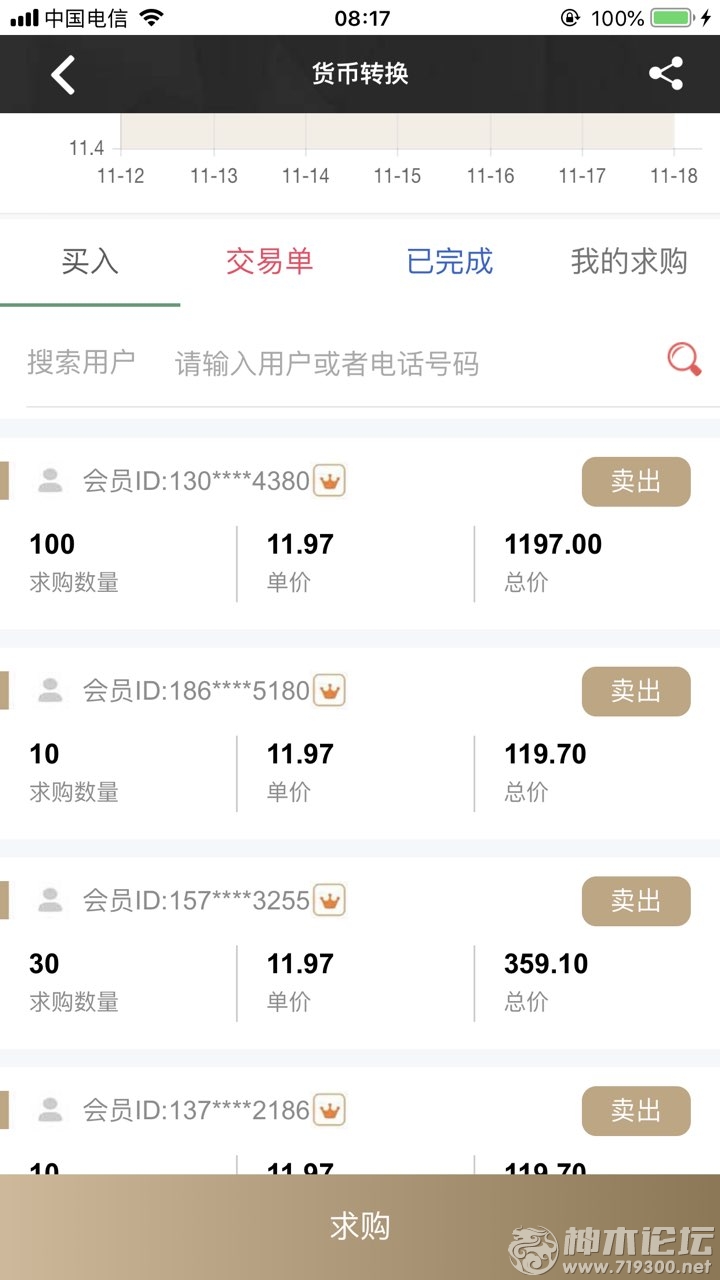This screenshot has width=720, height=1280.
Task: Open the 我的求购 tab
Action: point(629,262)
